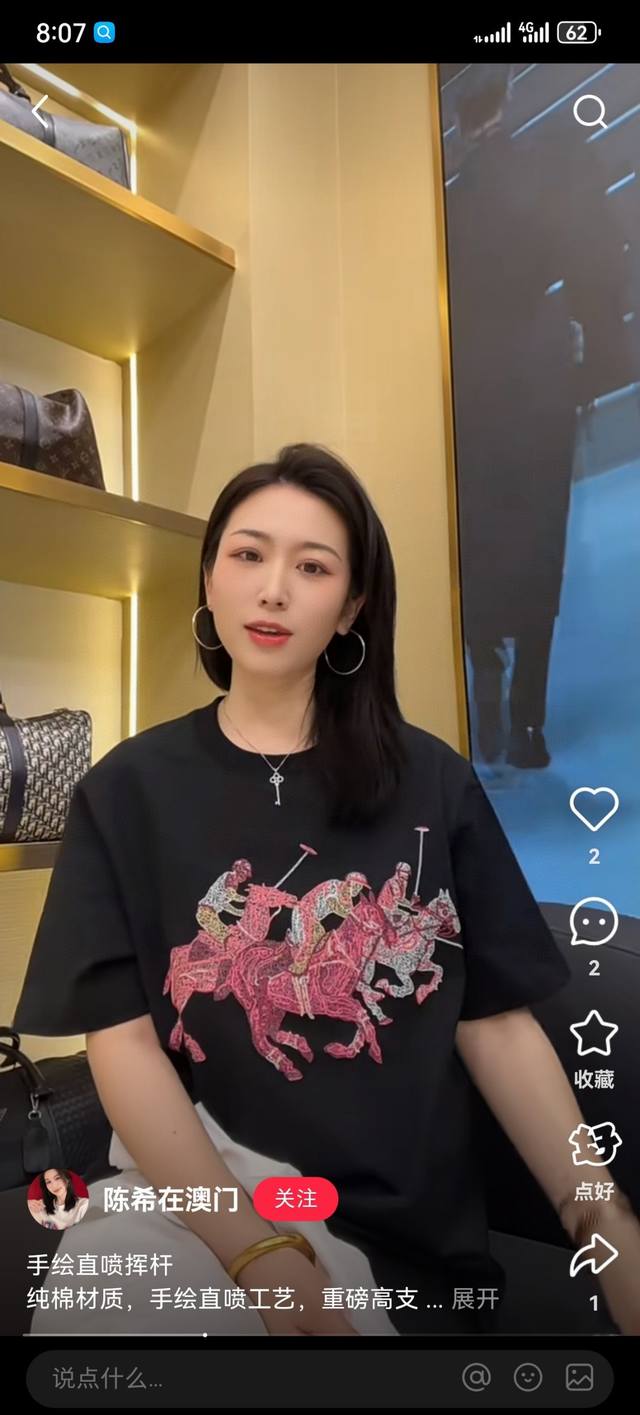Open the emoji picker
Screen dimensions: 640x1415
pyautogui.click(x=528, y=1377)
